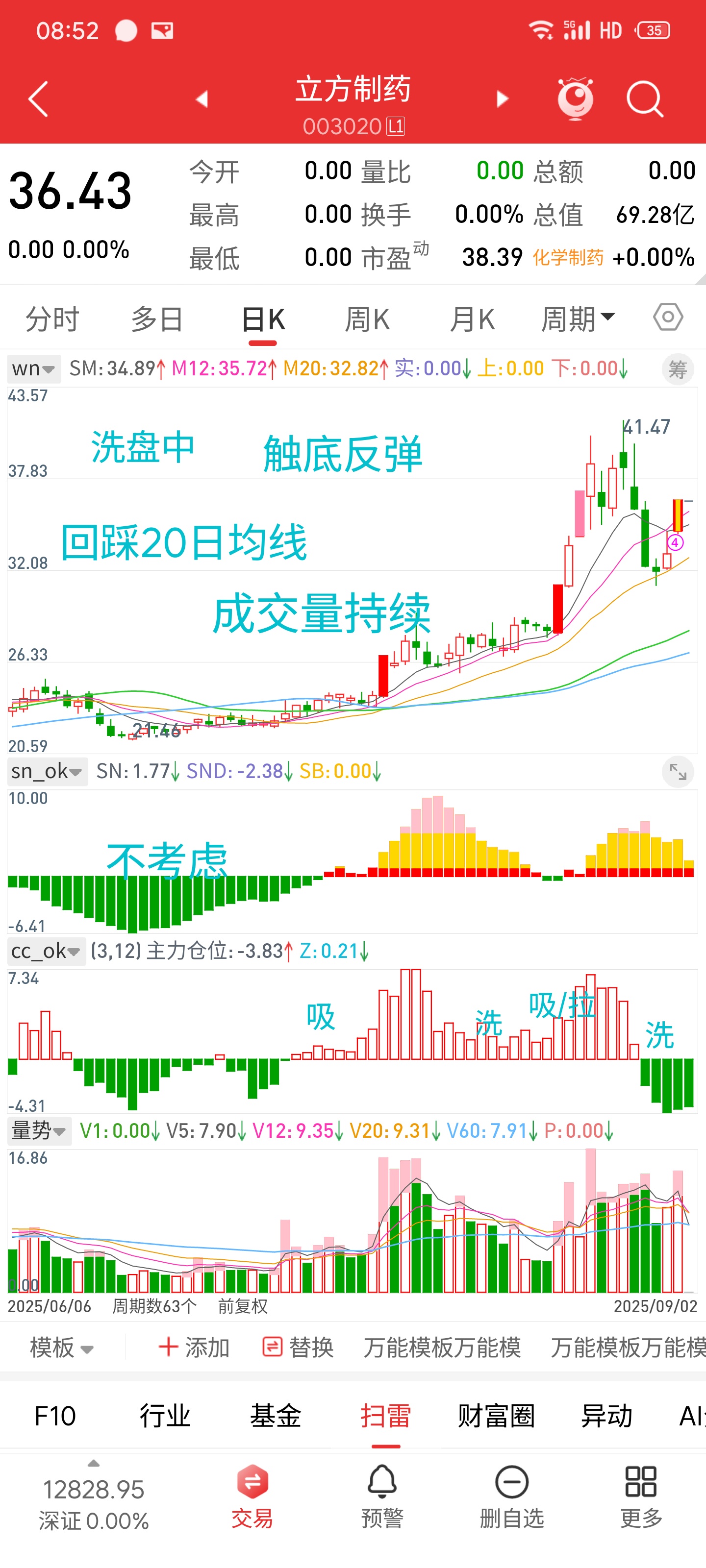706x1568 pixels.
Task: Open the mascot assistant icon
Action: [x=575, y=98]
